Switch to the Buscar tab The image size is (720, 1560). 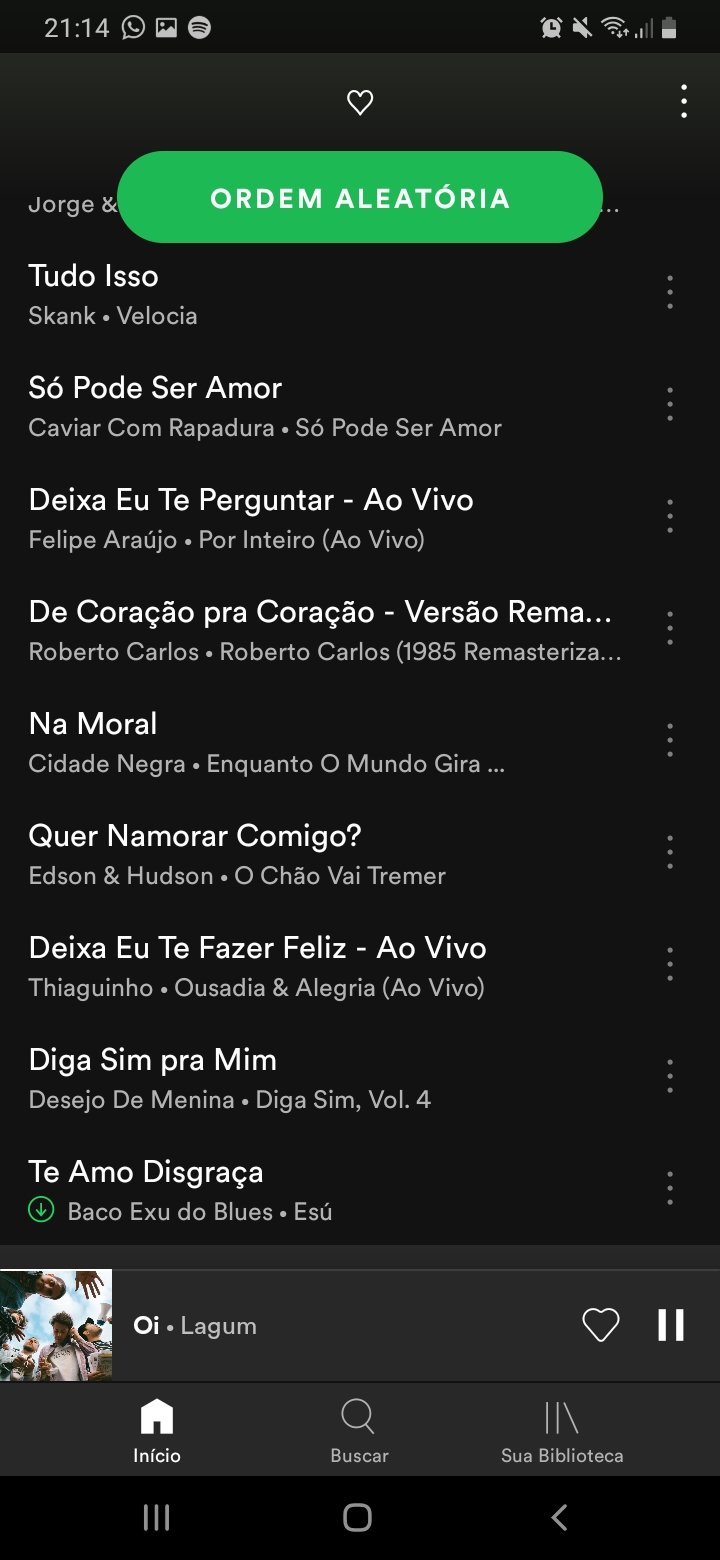pyautogui.click(x=359, y=1430)
